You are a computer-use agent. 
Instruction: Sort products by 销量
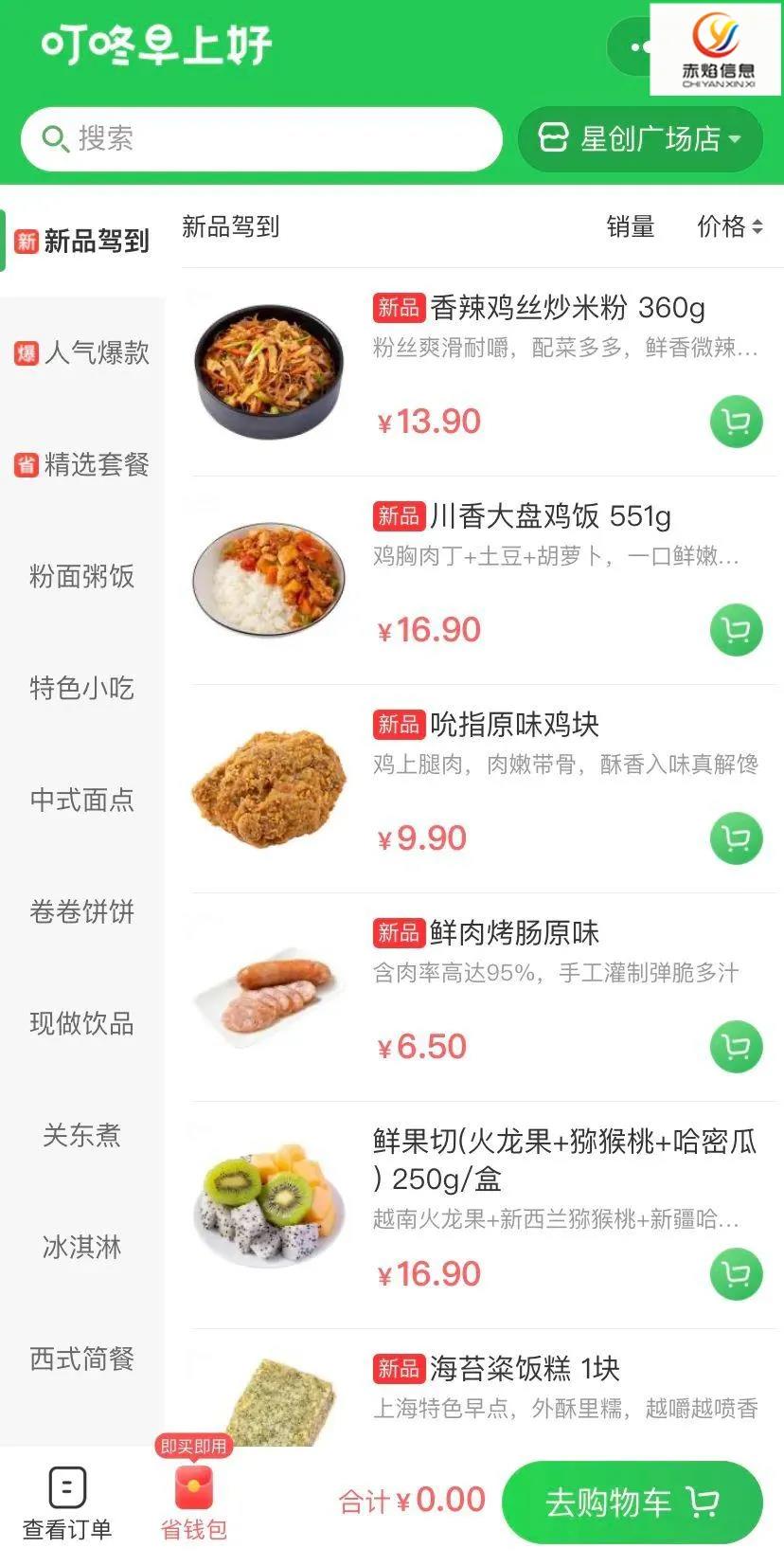630,226
